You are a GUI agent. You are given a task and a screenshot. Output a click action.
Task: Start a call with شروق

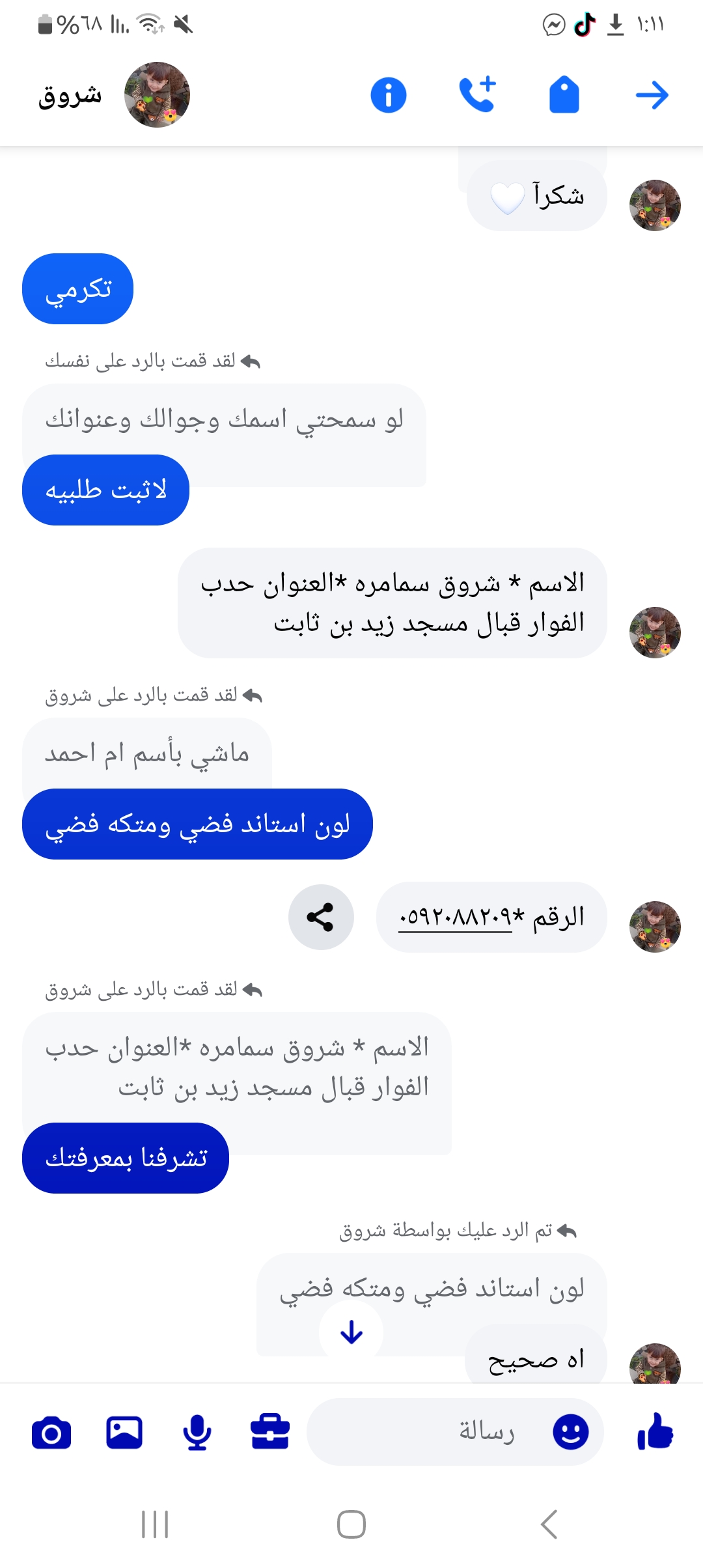coord(477,94)
